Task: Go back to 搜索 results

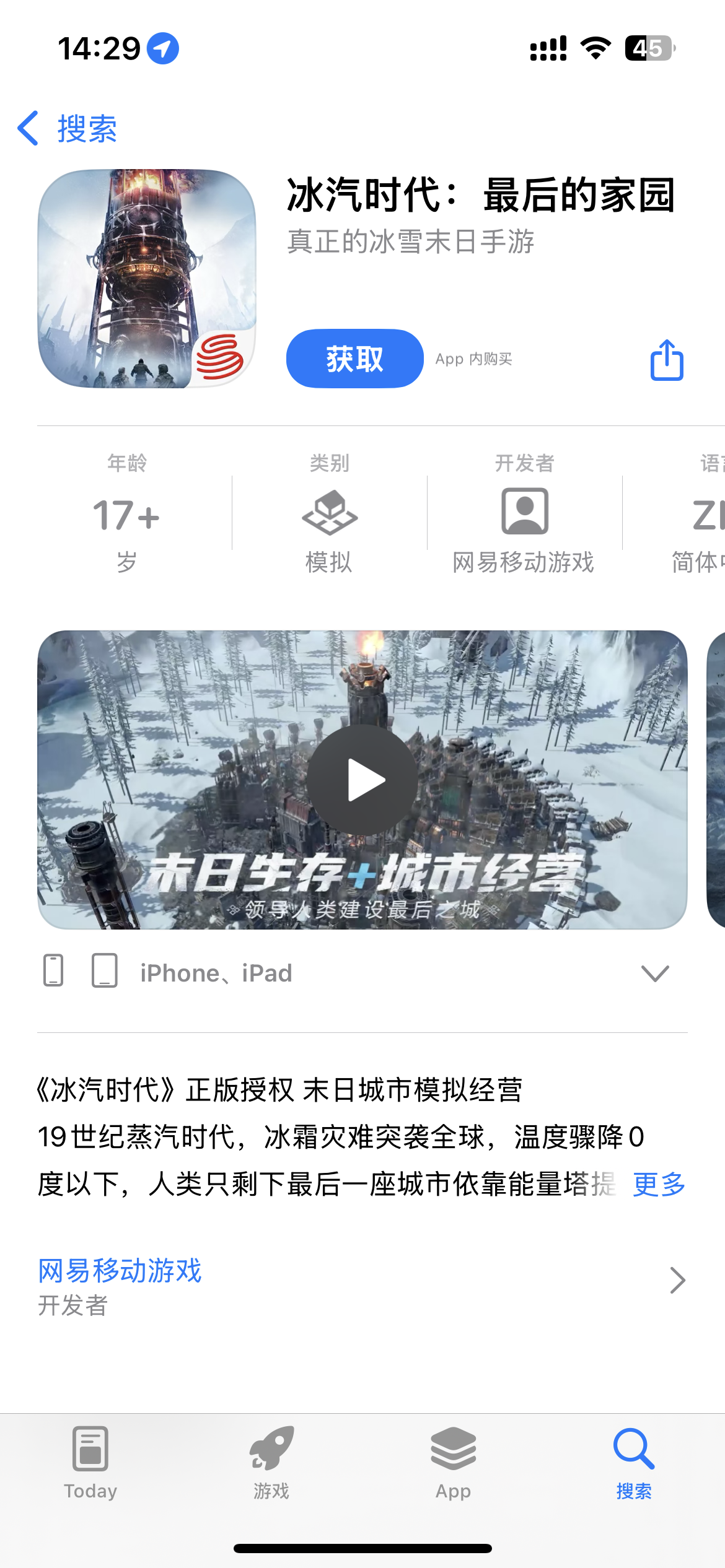Action: pos(68,129)
